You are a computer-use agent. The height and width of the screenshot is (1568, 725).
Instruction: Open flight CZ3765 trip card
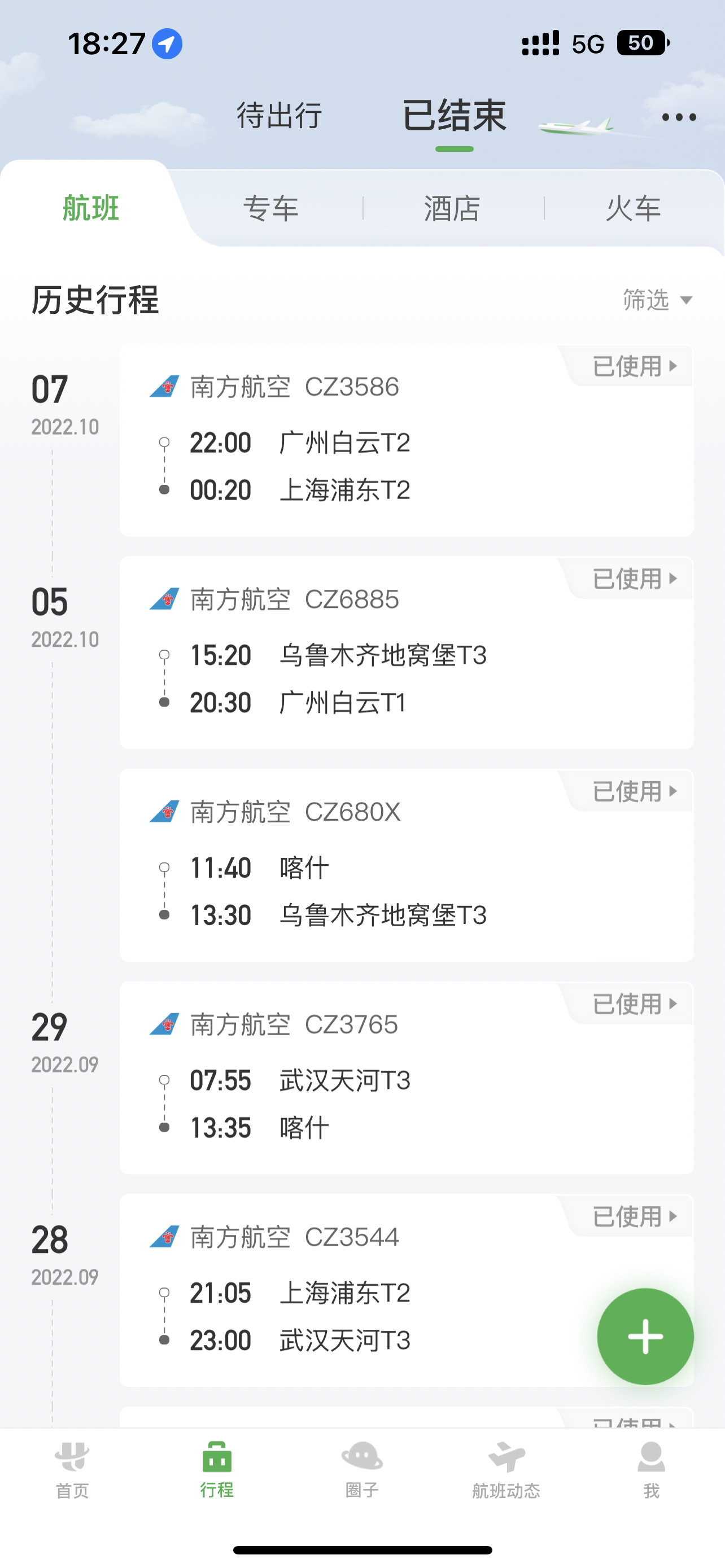[407, 1077]
